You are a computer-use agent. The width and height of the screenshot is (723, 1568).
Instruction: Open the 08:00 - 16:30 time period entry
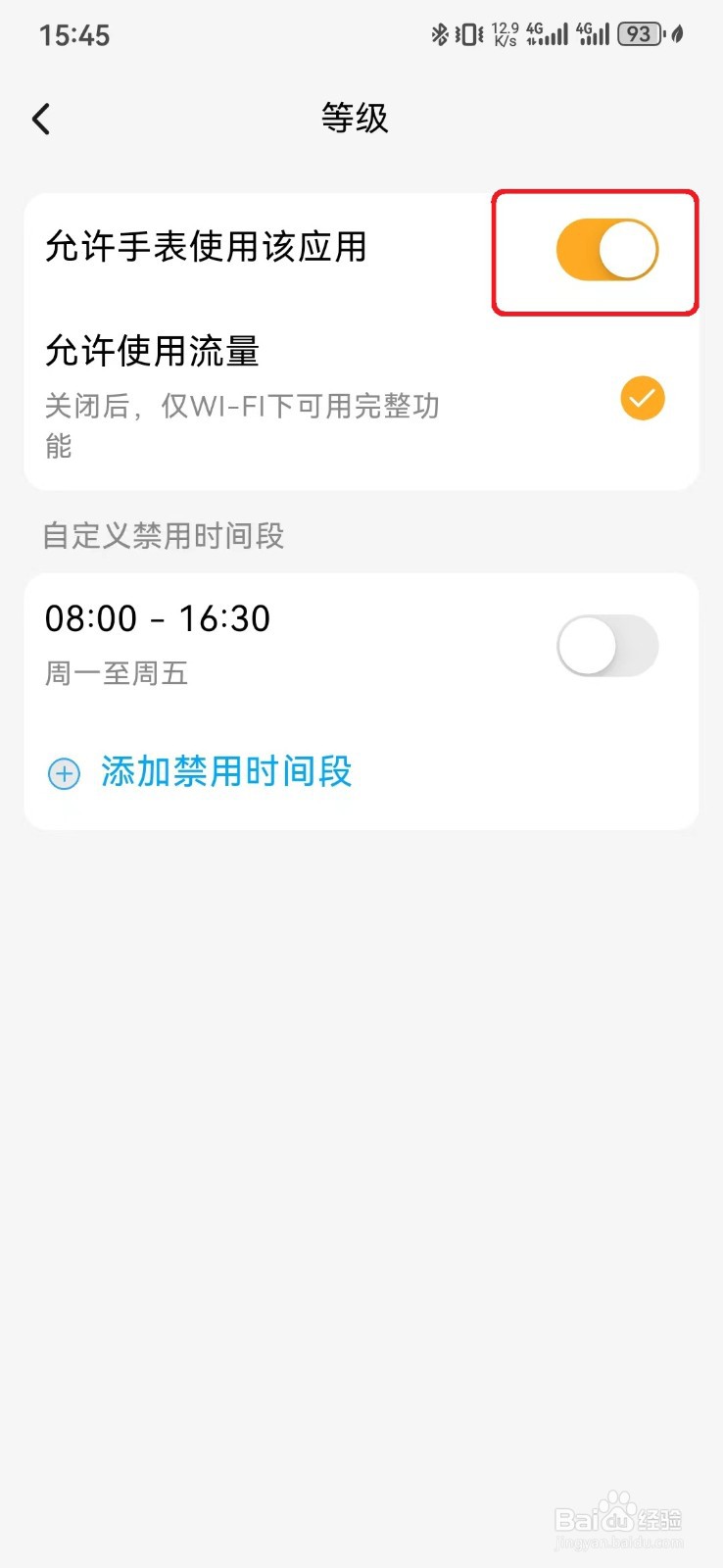pos(159,617)
